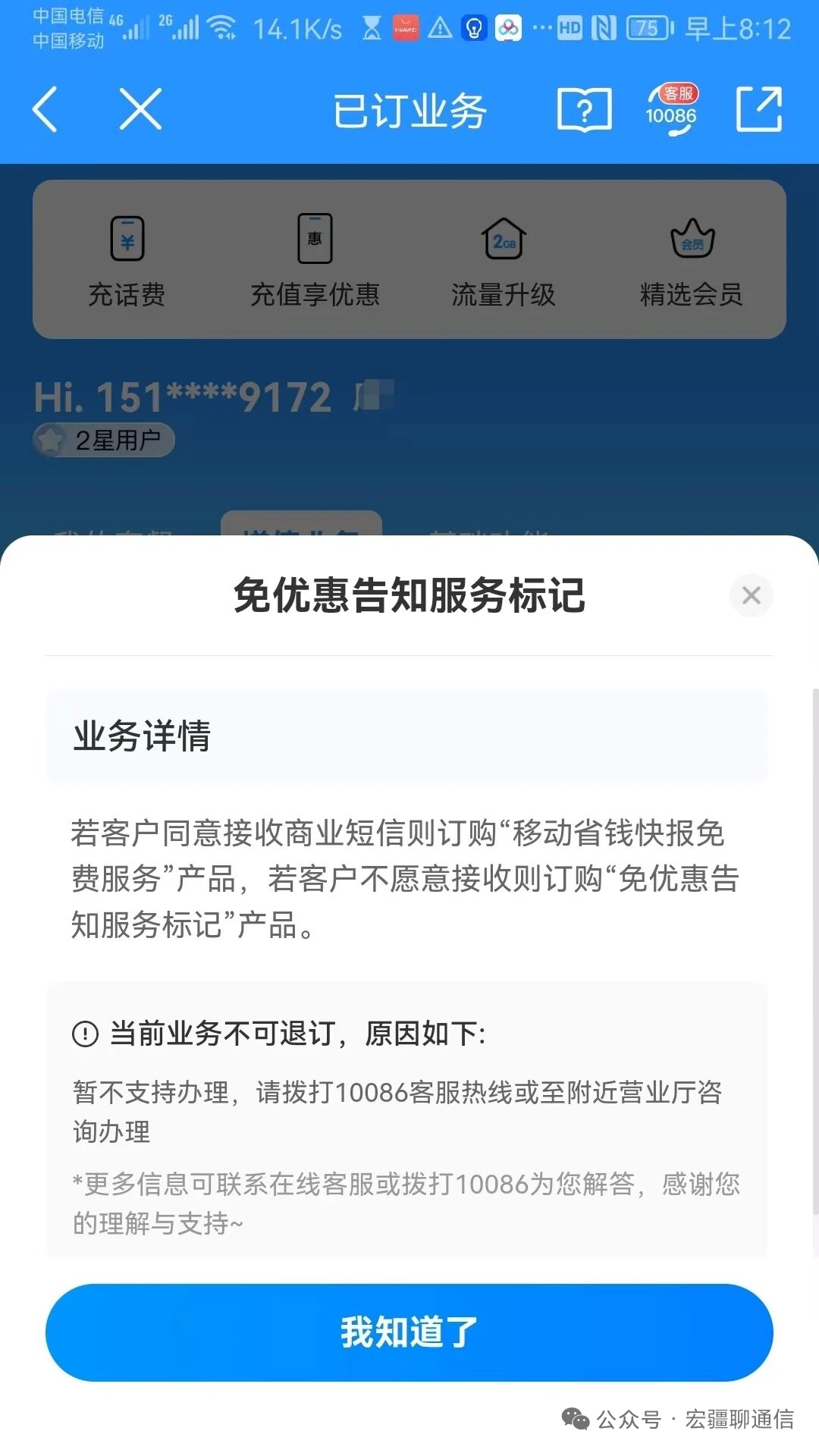
Task: Tap the 2星用户 user level badge
Action: click(x=103, y=438)
